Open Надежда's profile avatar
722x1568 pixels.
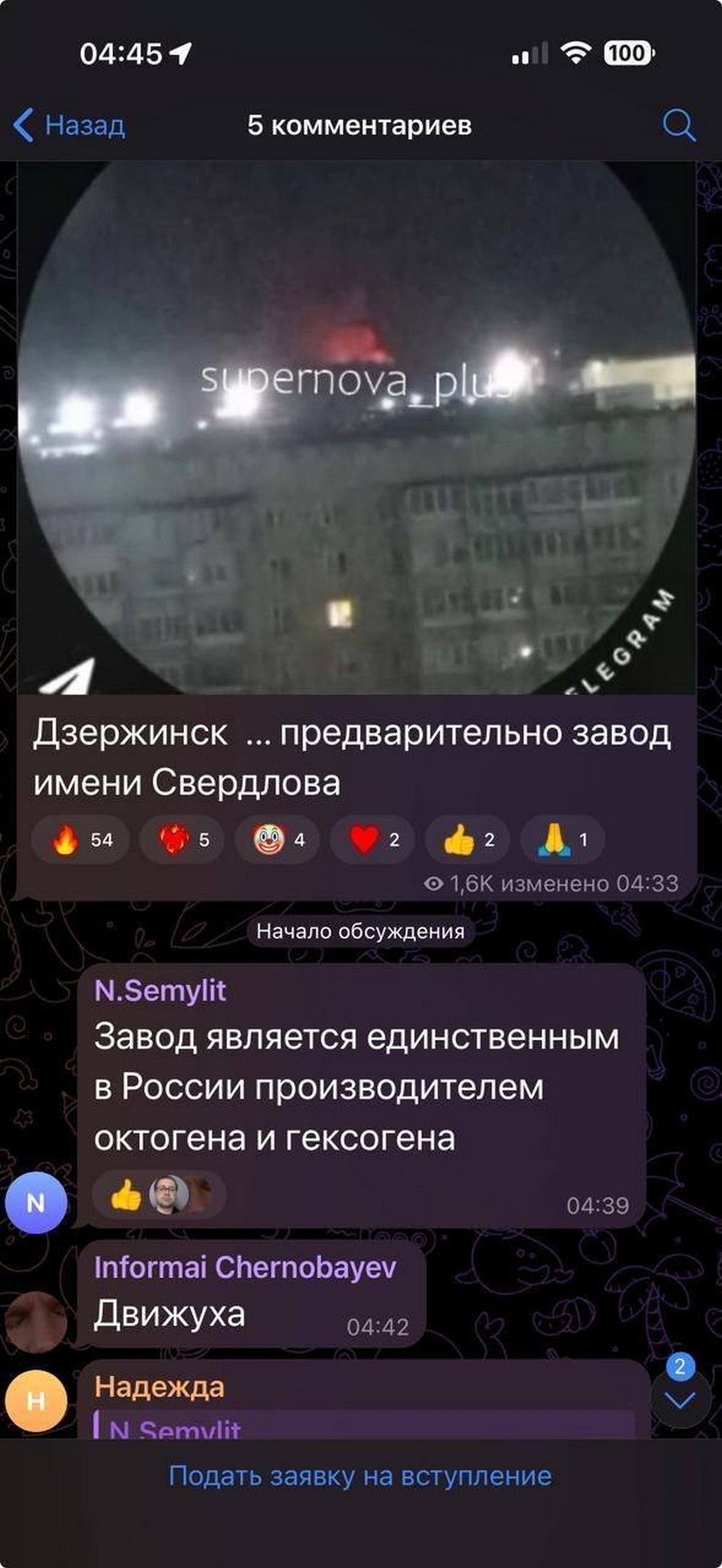tap(35, 1400)
